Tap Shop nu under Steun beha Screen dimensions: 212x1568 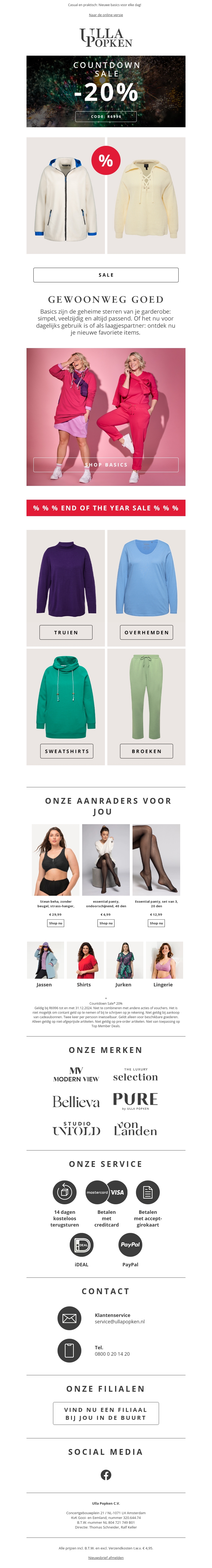pos(55,923)
